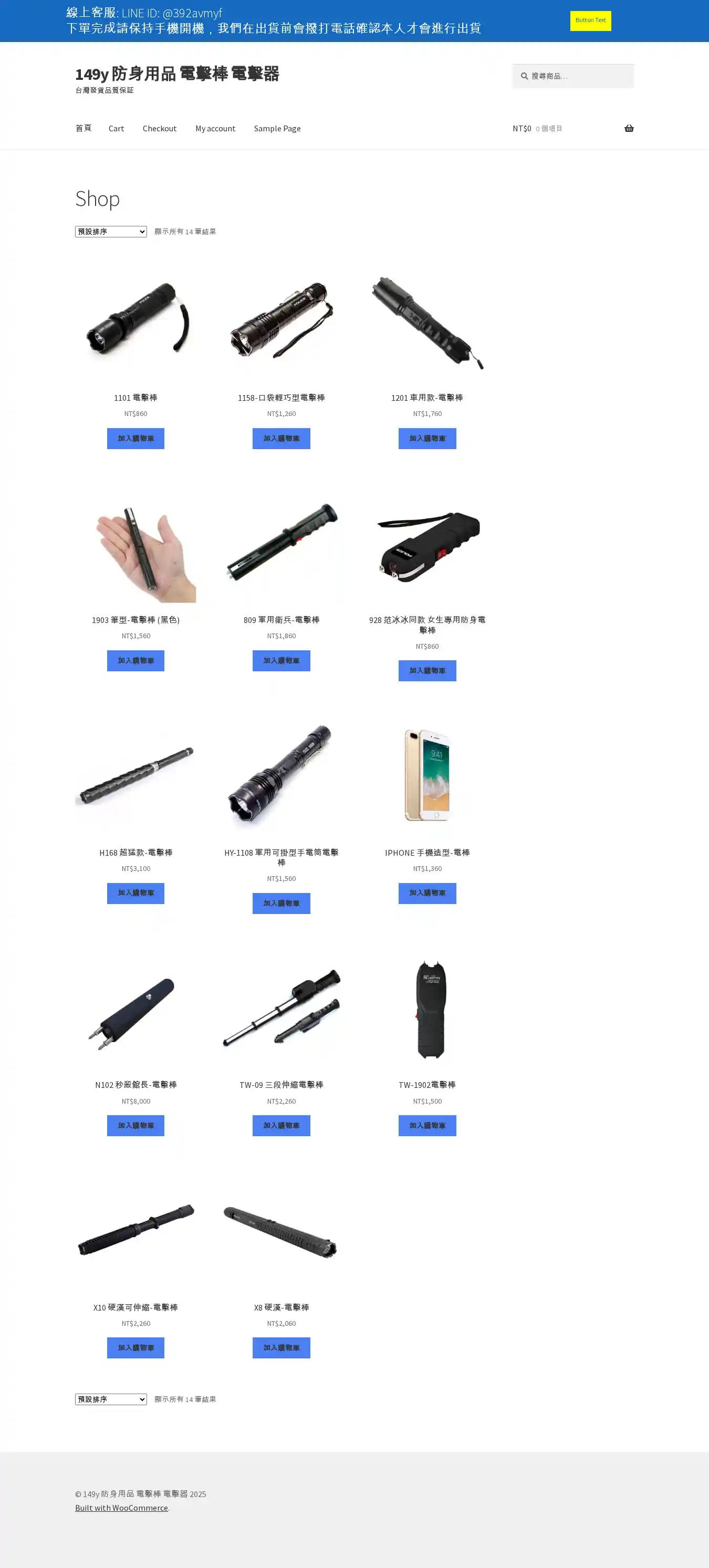Add 1201 車用款-電擊棒 to cart
This screenshot has height=1568, width=709.
tap(426, 438)
